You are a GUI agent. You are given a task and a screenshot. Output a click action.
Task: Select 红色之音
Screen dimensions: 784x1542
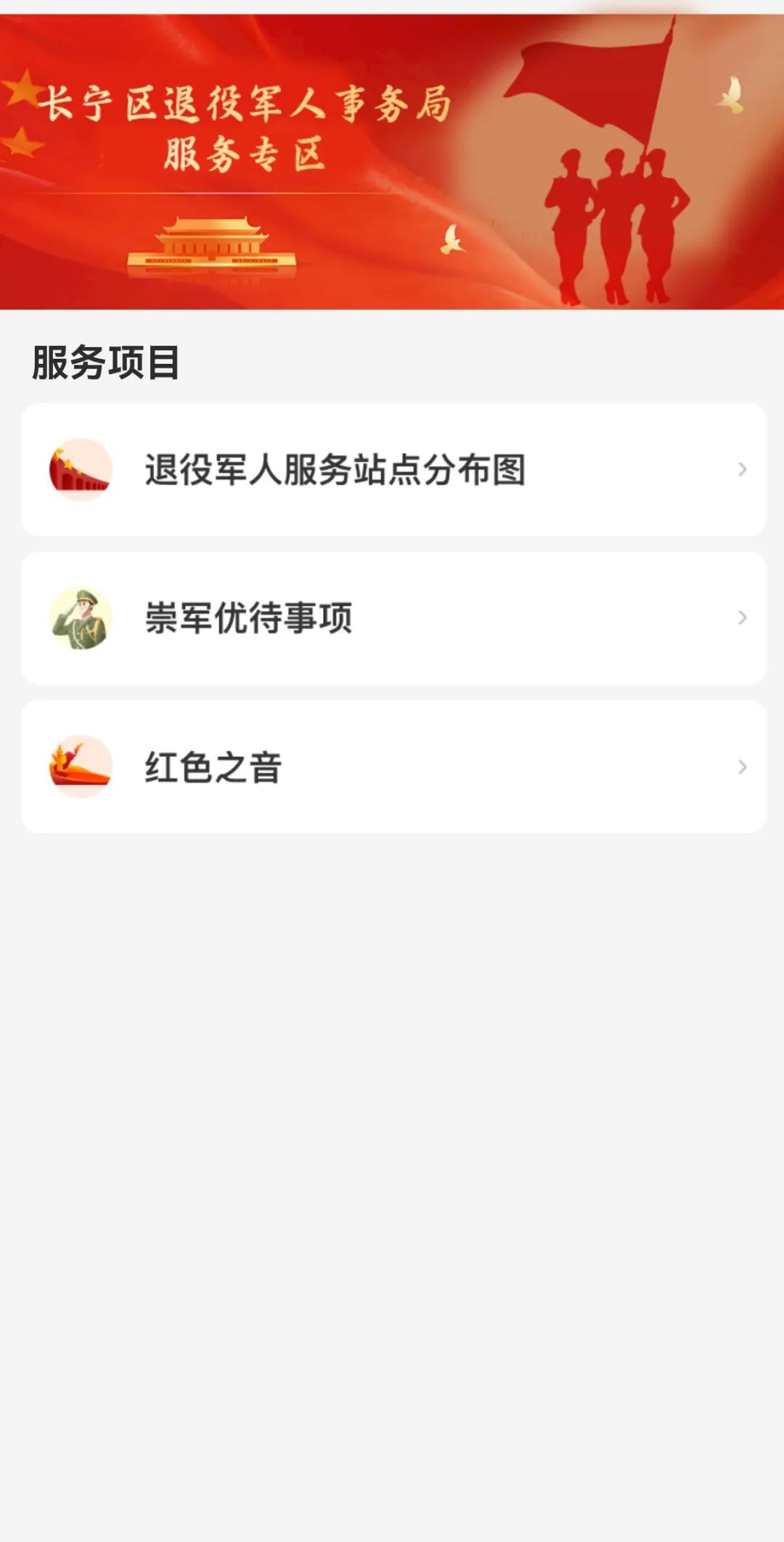coord(393,766)
